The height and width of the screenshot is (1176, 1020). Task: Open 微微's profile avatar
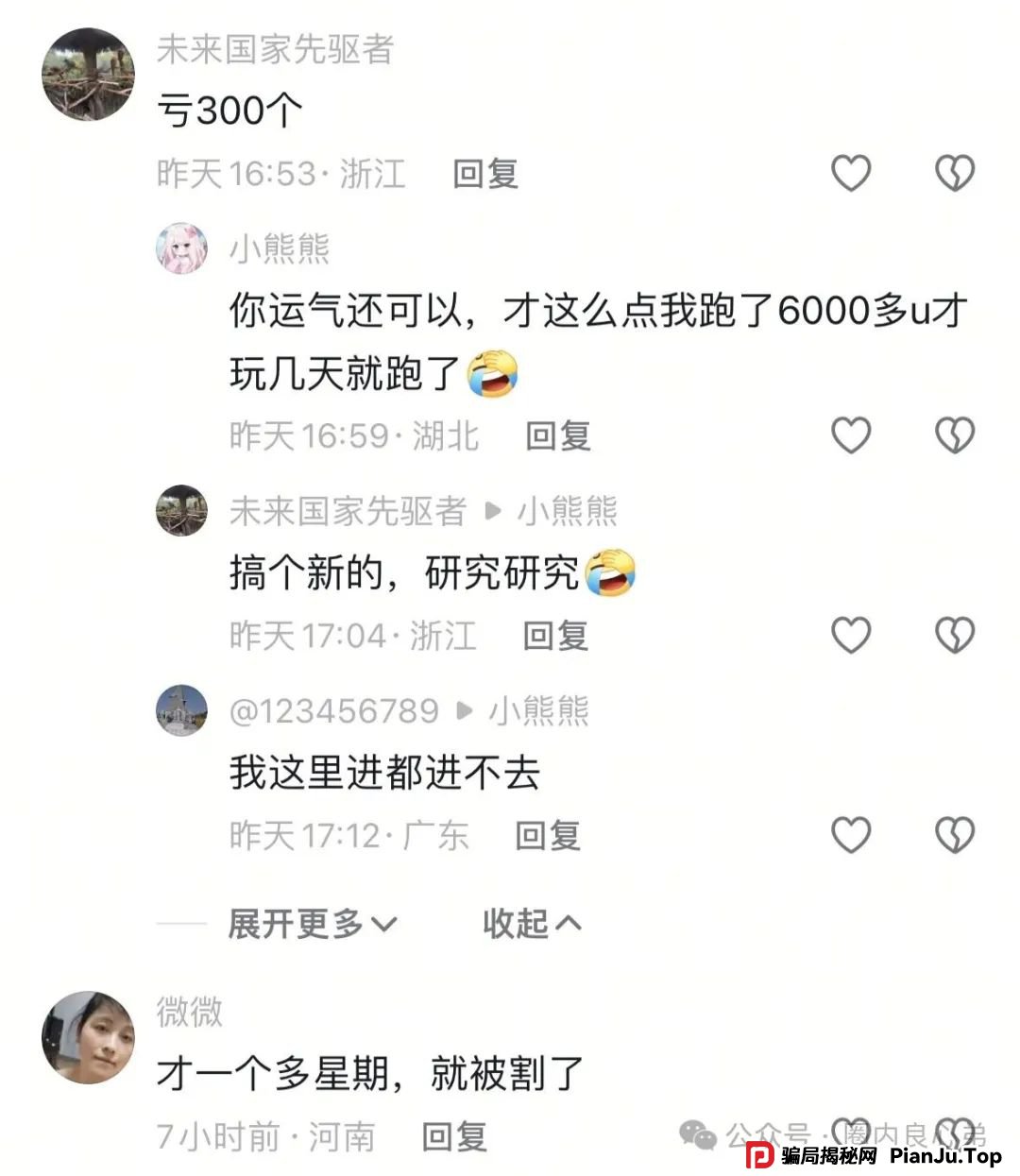pyautogui.click(x=89, y=1036)
